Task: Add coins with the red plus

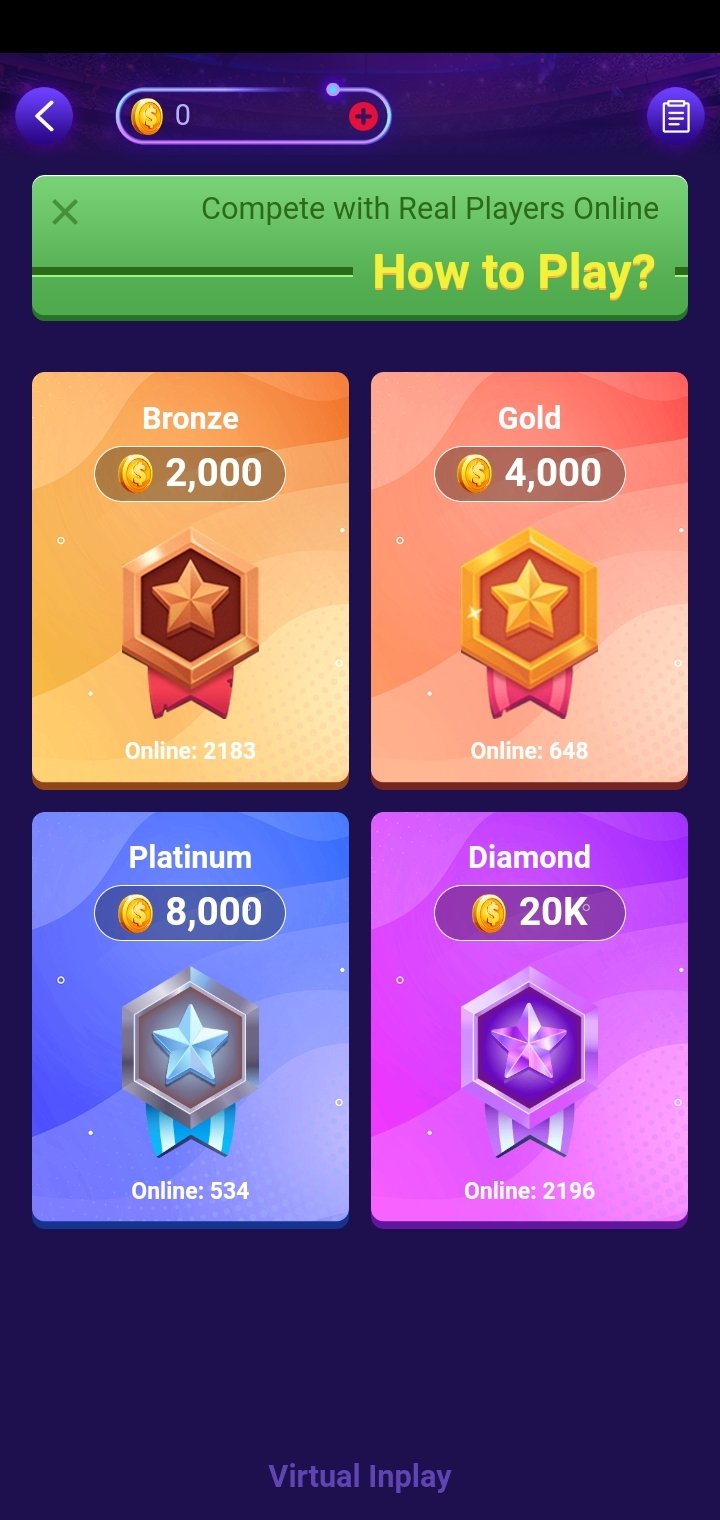Action: pyautogui.click(x=363, y=117)
